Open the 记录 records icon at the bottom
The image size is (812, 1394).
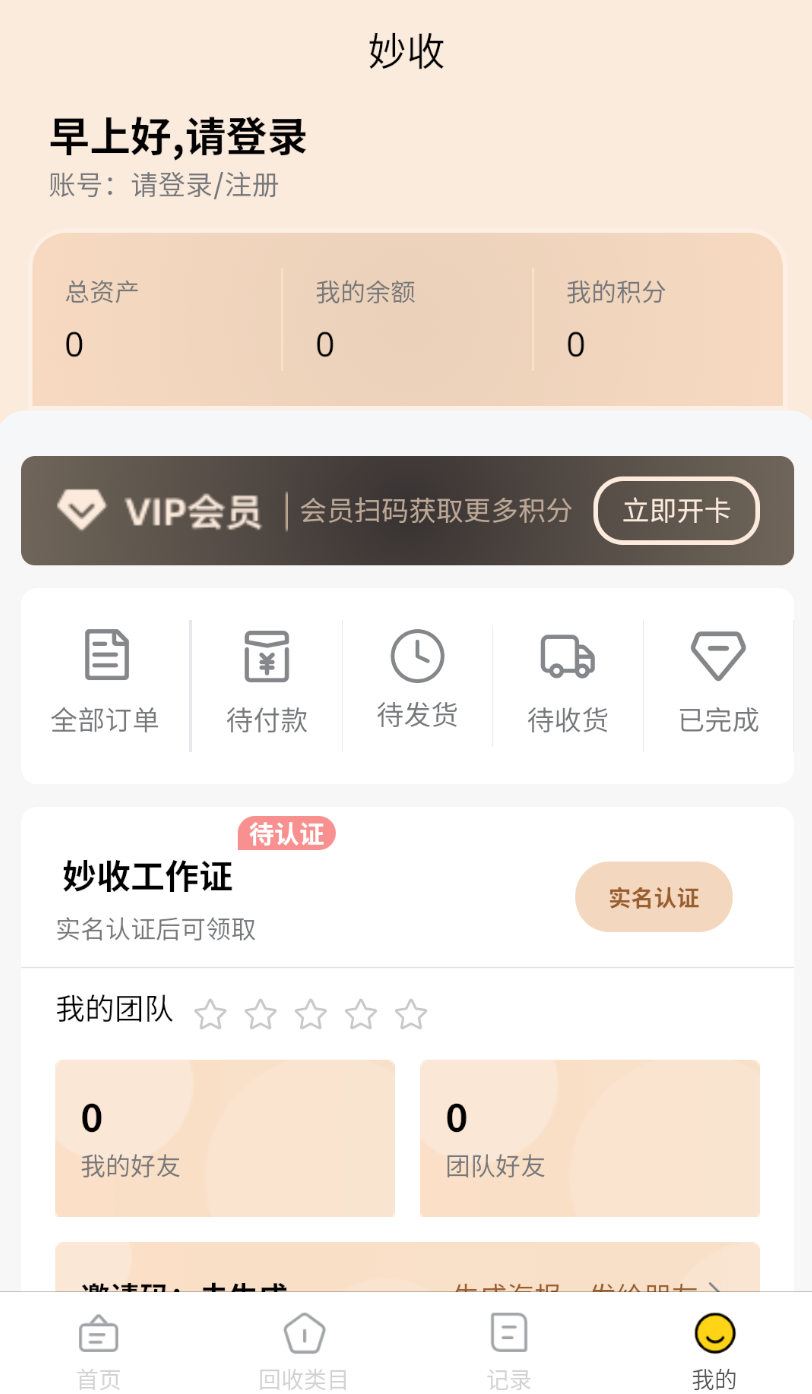[x=509, y=1333]
